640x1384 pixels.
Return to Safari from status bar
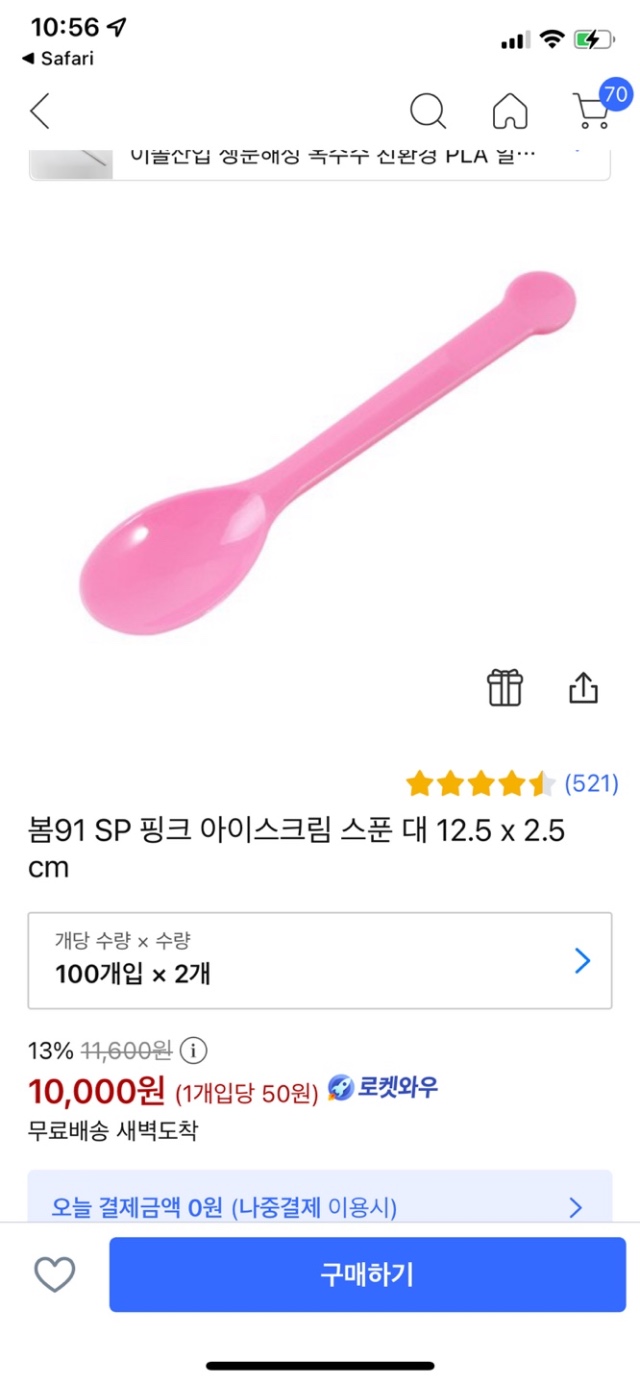(x=58, y=58)
